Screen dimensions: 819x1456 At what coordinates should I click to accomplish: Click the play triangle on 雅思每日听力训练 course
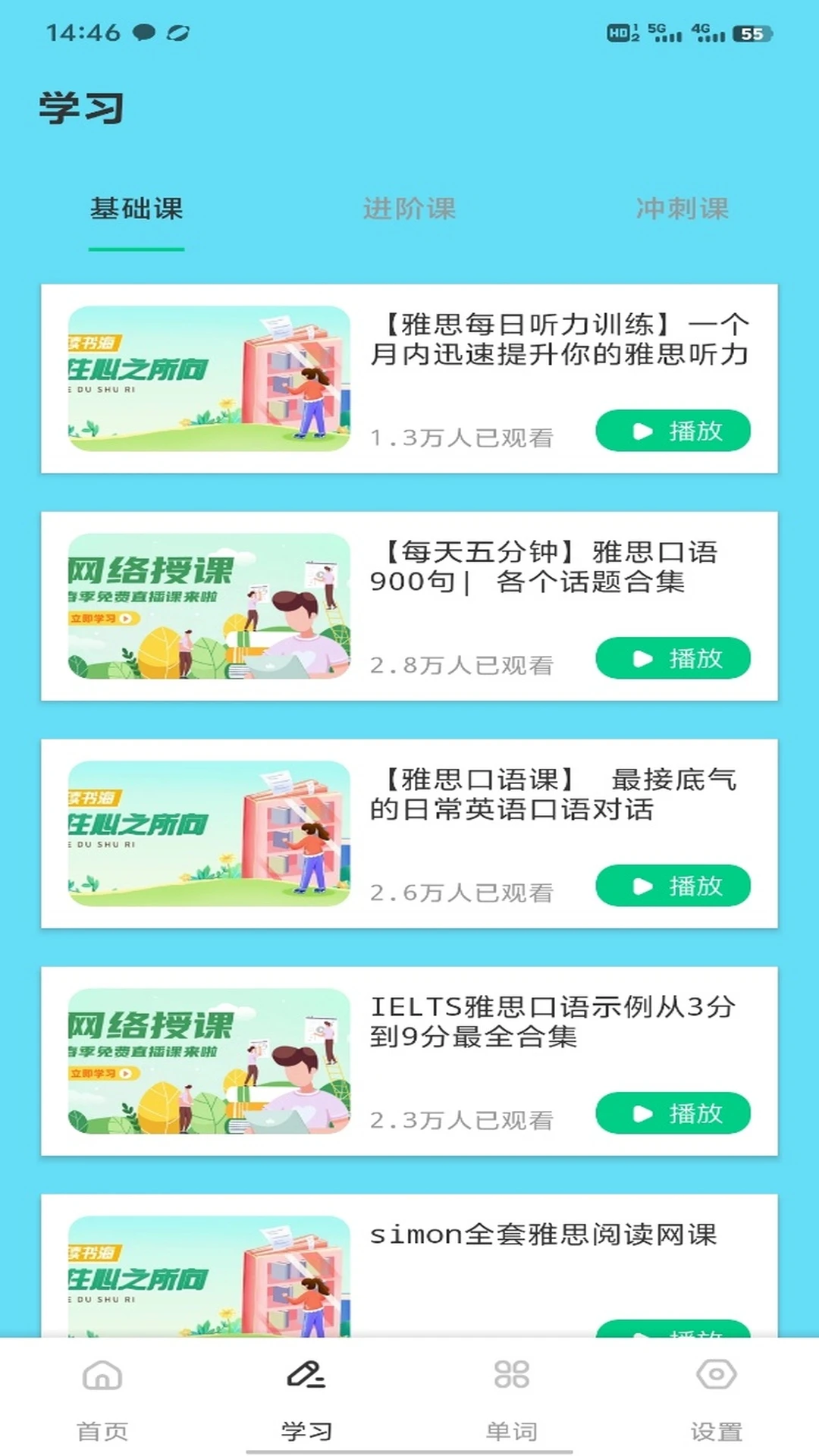(644, 431)
